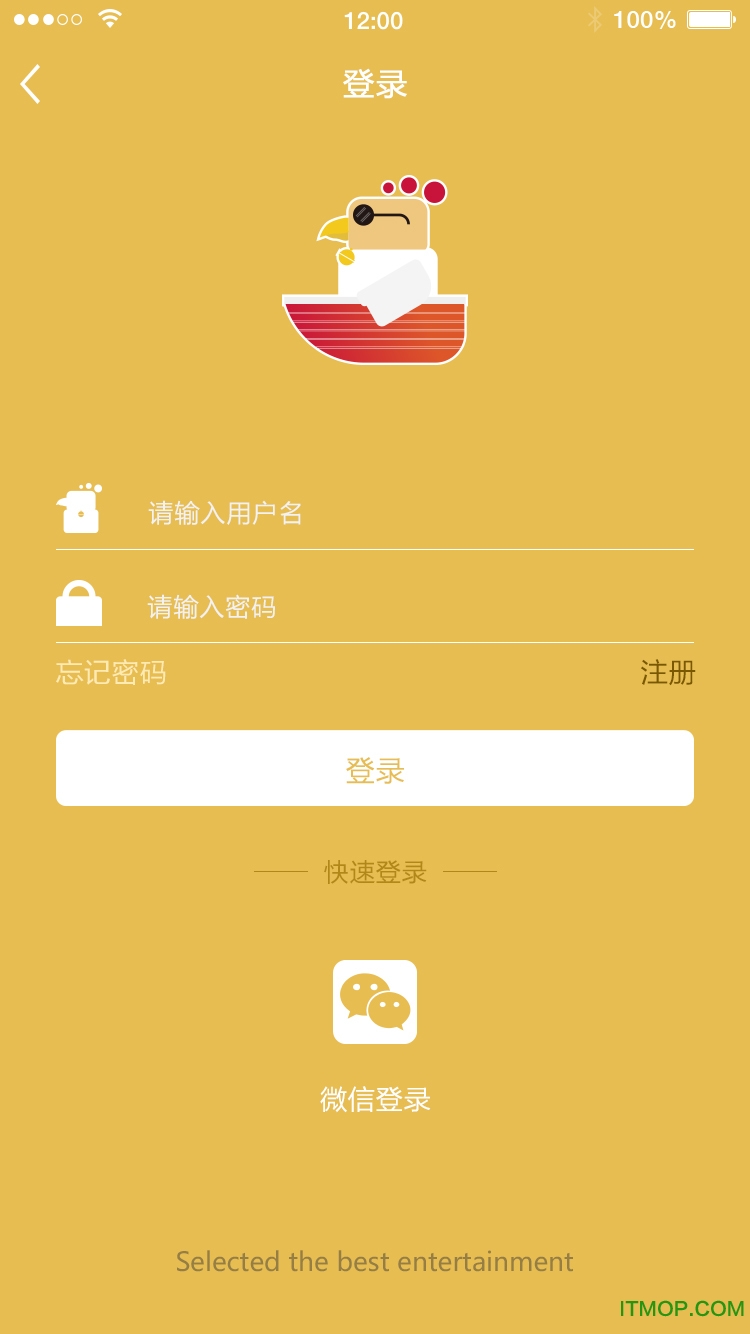Open the 注册 registration link
This screenshot has width=750, height=1334.
[670, 674]
